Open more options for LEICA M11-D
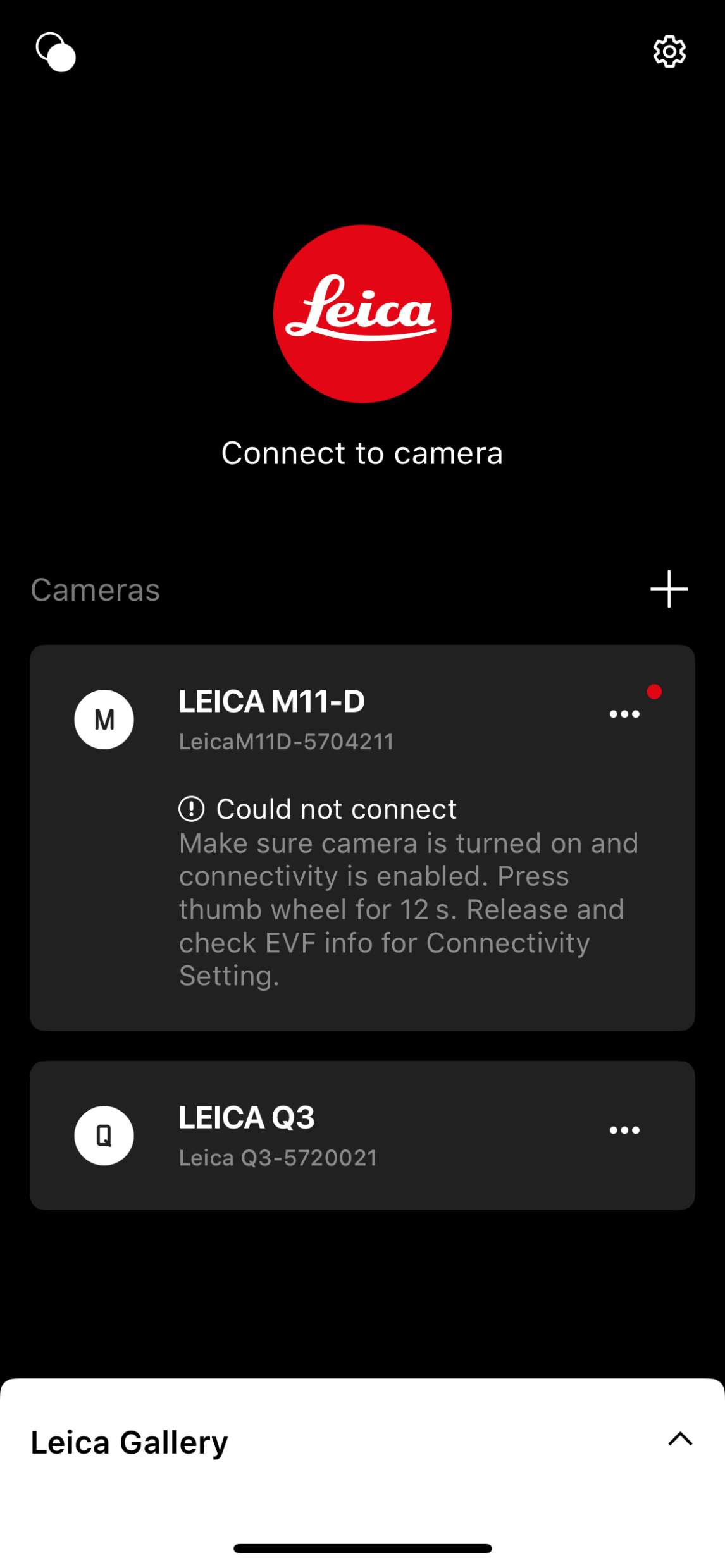Screen dimensions: 725x1568 click(x=624, y=714)
